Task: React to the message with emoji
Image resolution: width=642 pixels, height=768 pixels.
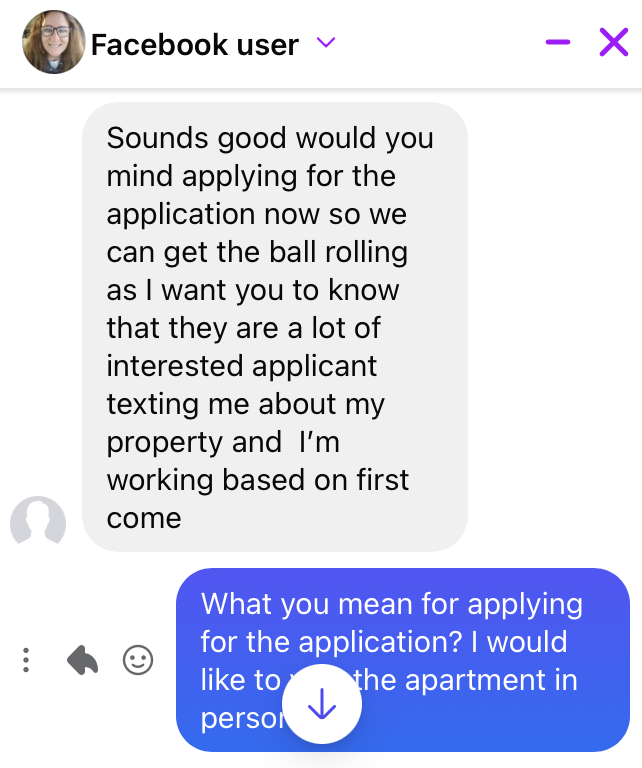Action: pyautogui.click(x=138, y=660)
